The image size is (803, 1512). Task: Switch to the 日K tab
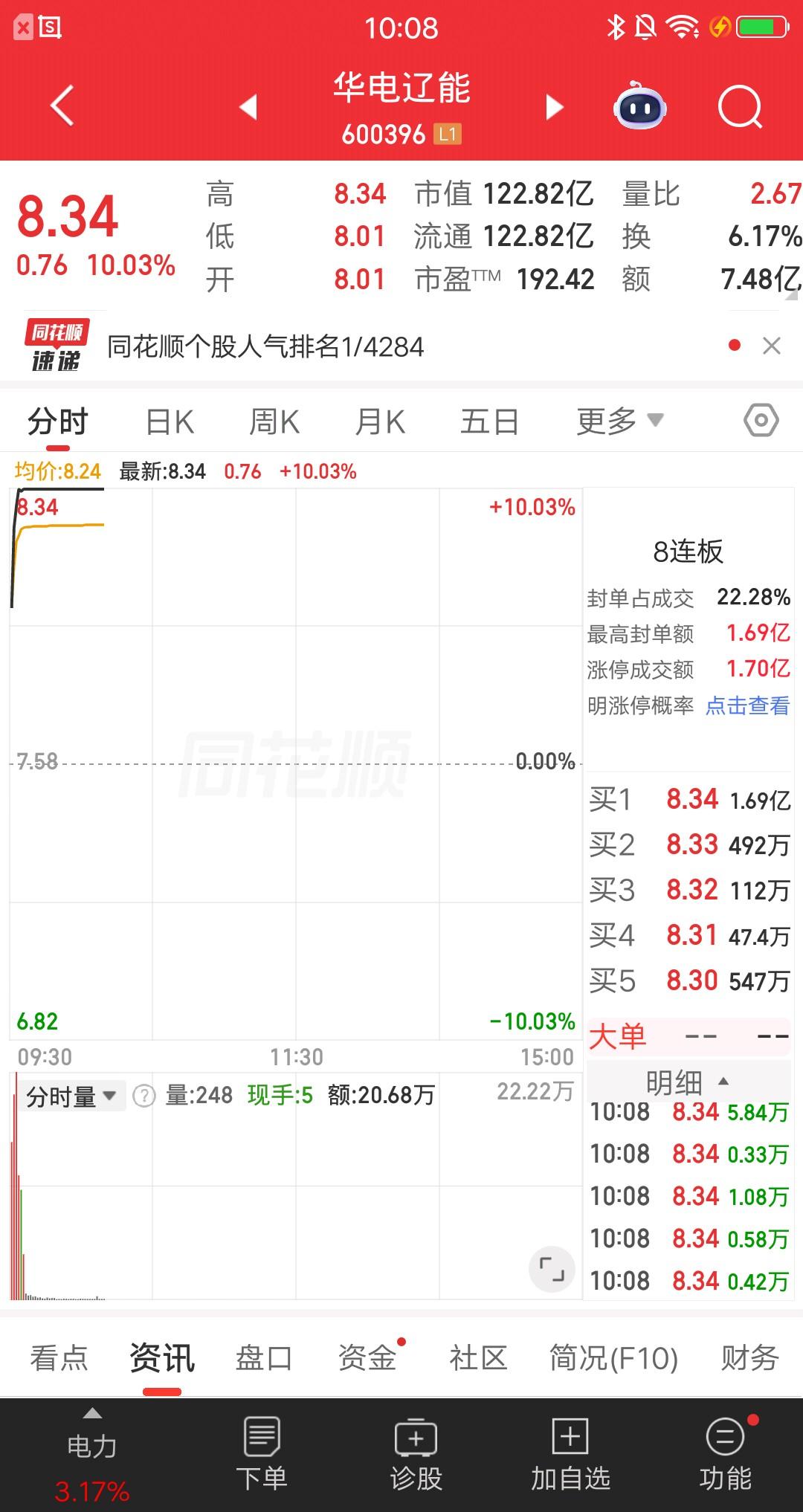(x=170, y=420)
